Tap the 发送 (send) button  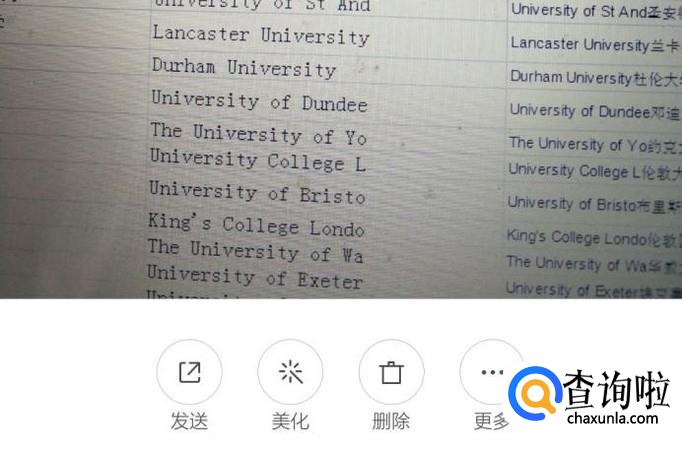(189, 373)
